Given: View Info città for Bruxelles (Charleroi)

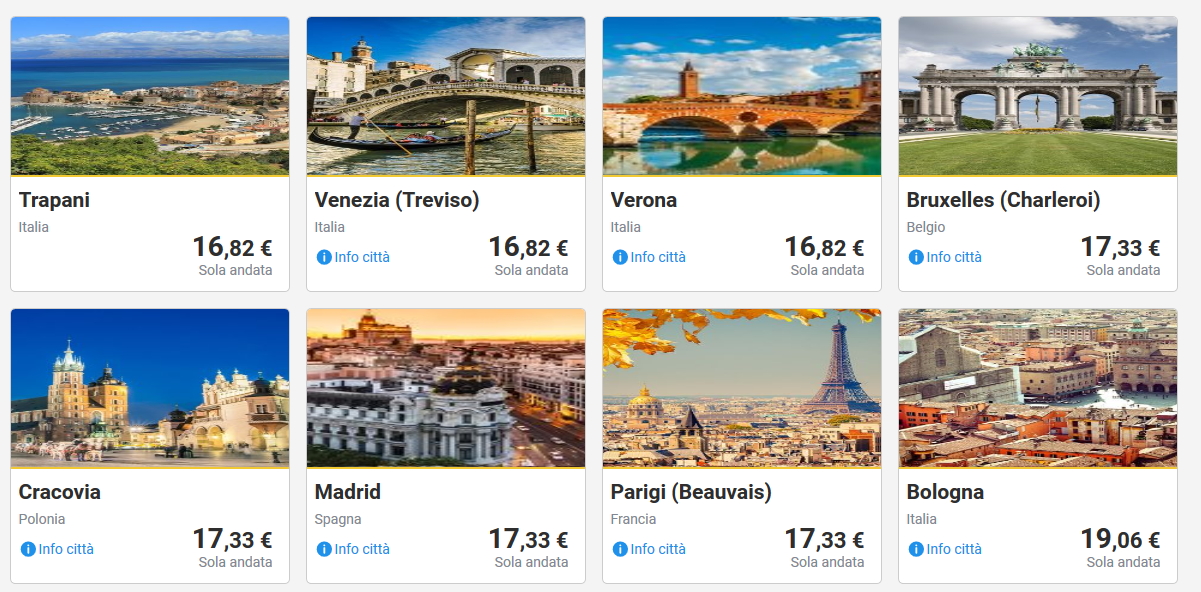Looking at the screenshot, I should click(946, 257).
